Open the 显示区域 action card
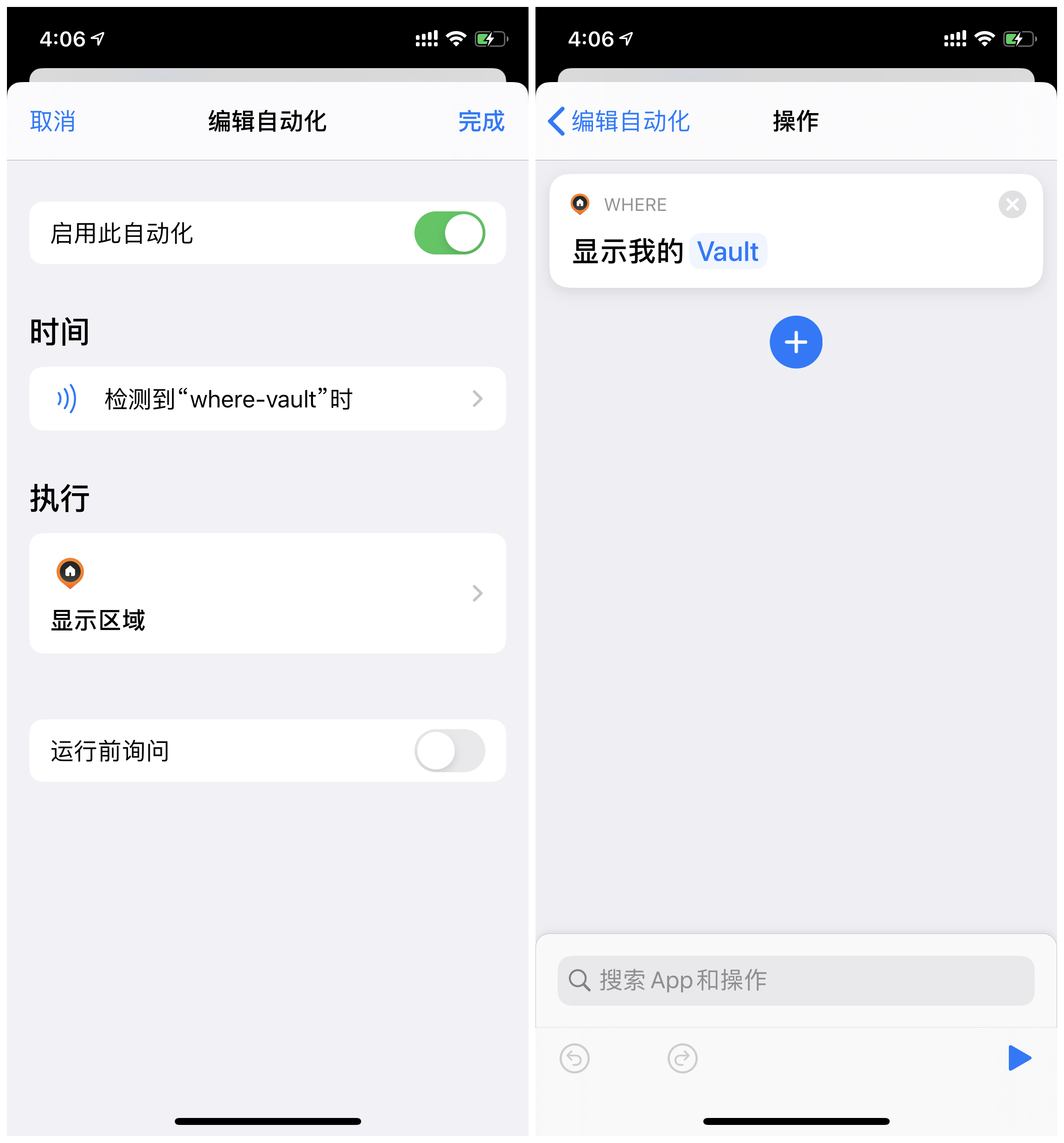 tap(268, 593)
